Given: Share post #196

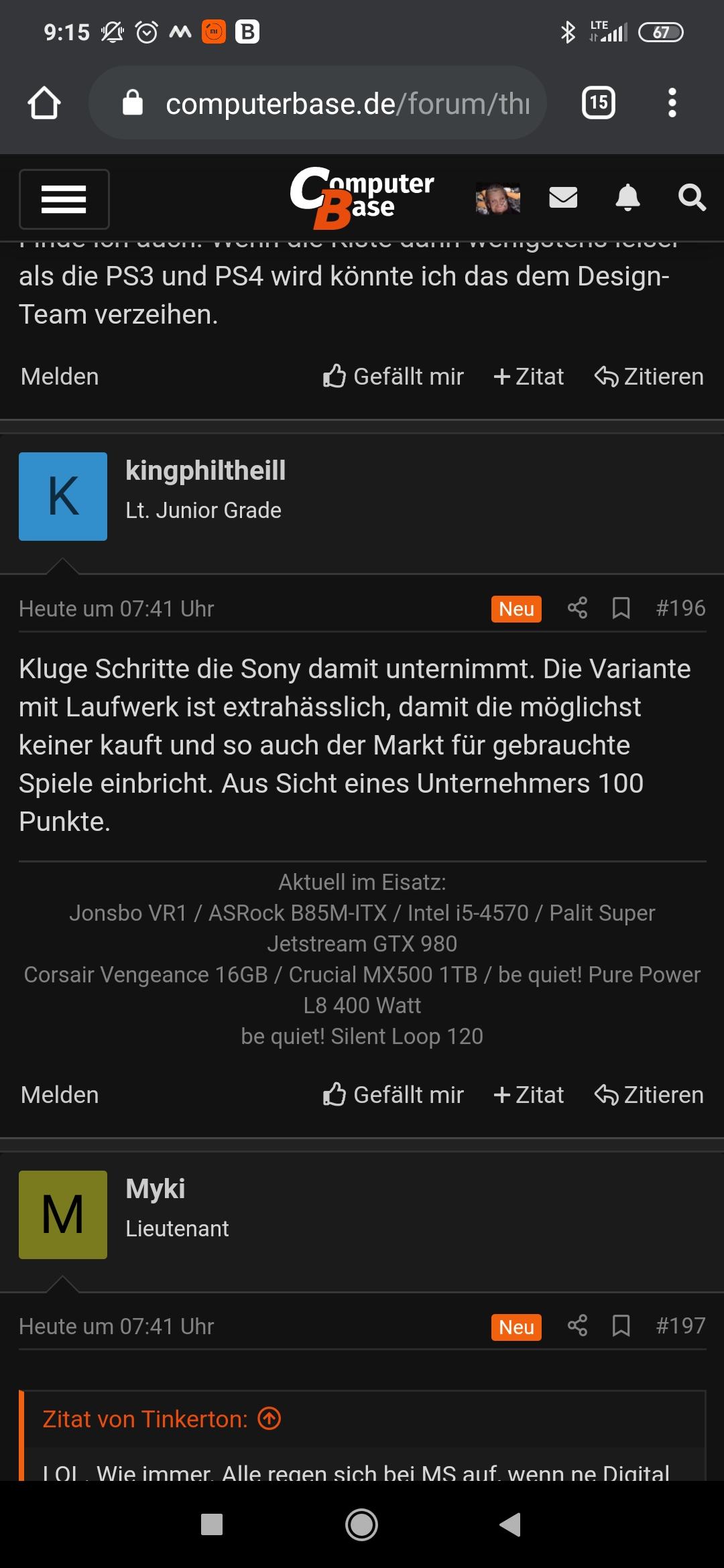Looking at the screenshot, I should 577,608.
